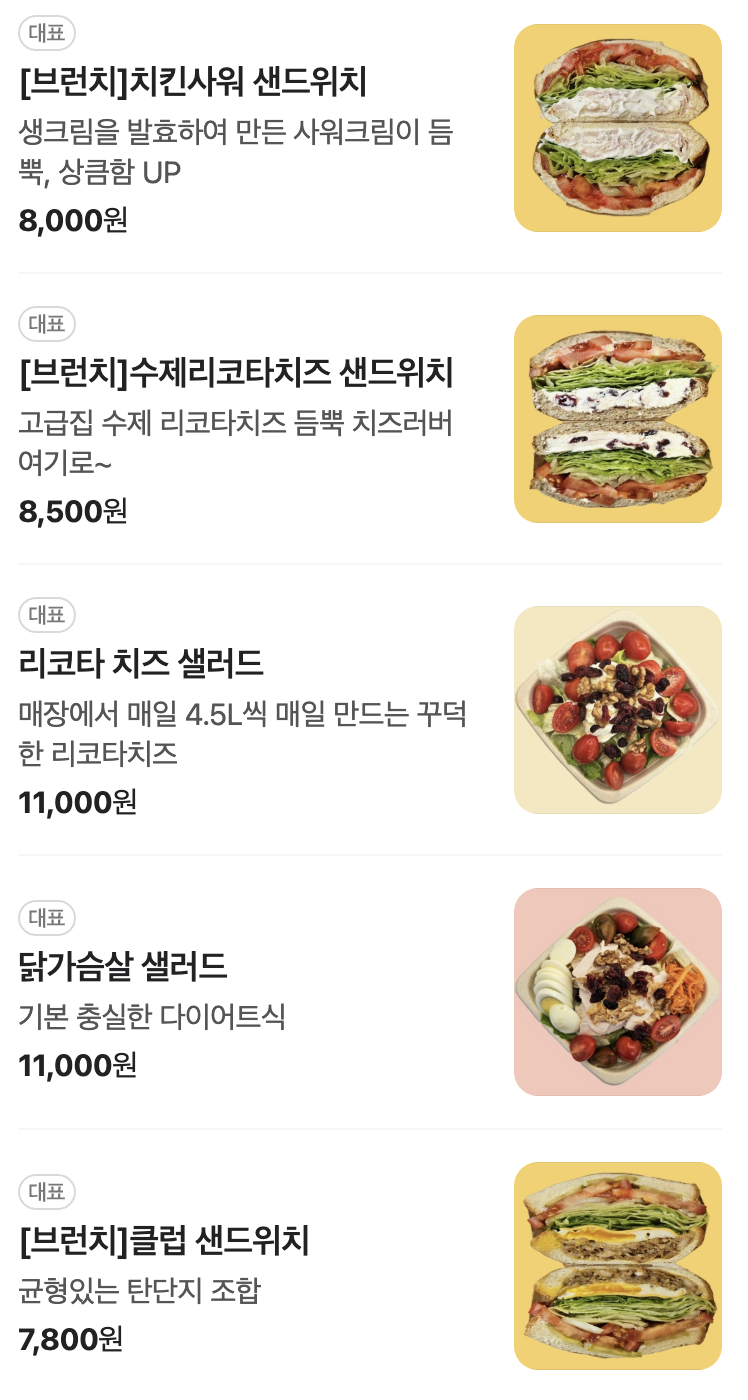This screenshot has height=1400, width=748.
Task: Click the 대표 badge on the club sandwich
Action: (46, 1192)
